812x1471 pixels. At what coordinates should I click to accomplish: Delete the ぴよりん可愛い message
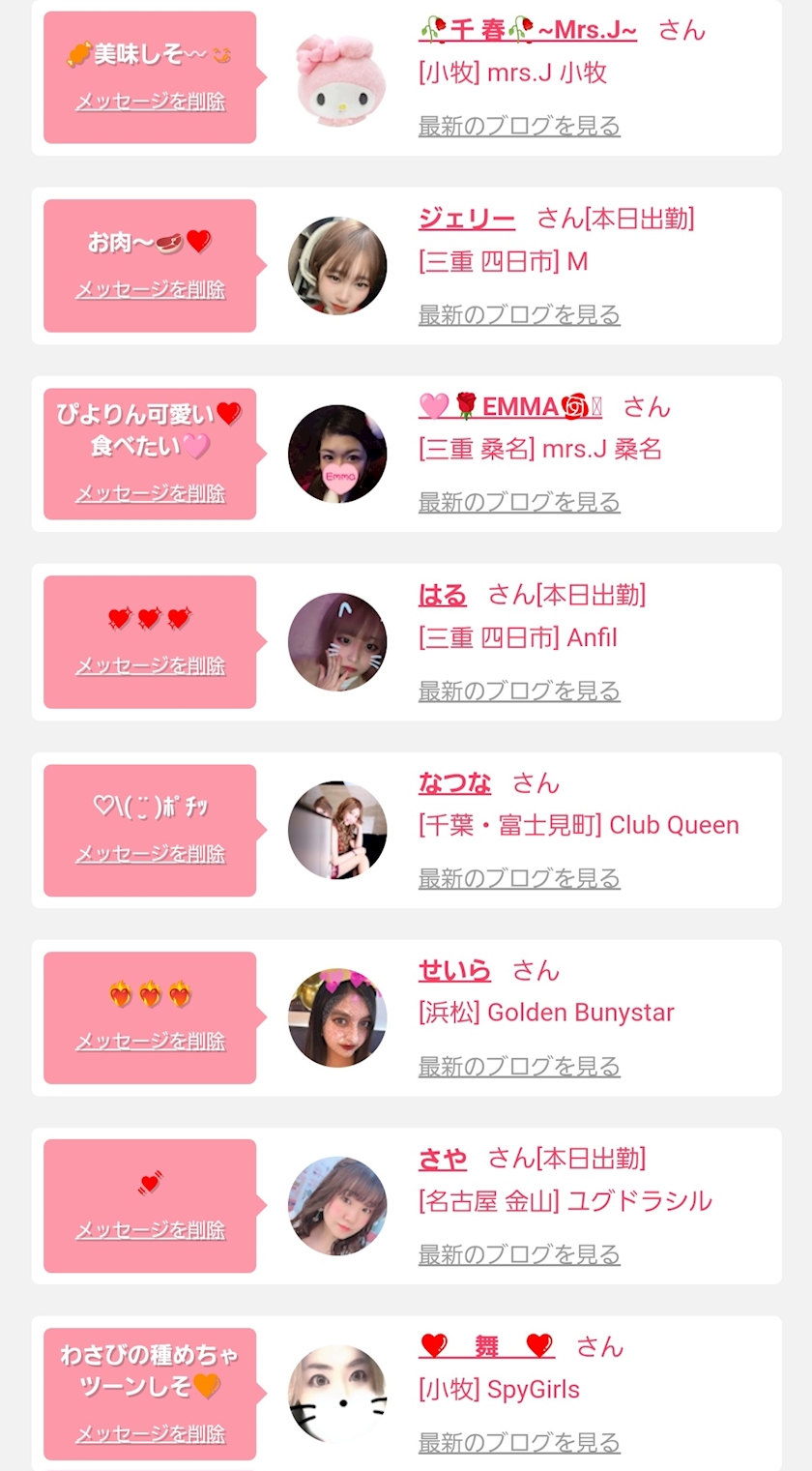[150, 493]
